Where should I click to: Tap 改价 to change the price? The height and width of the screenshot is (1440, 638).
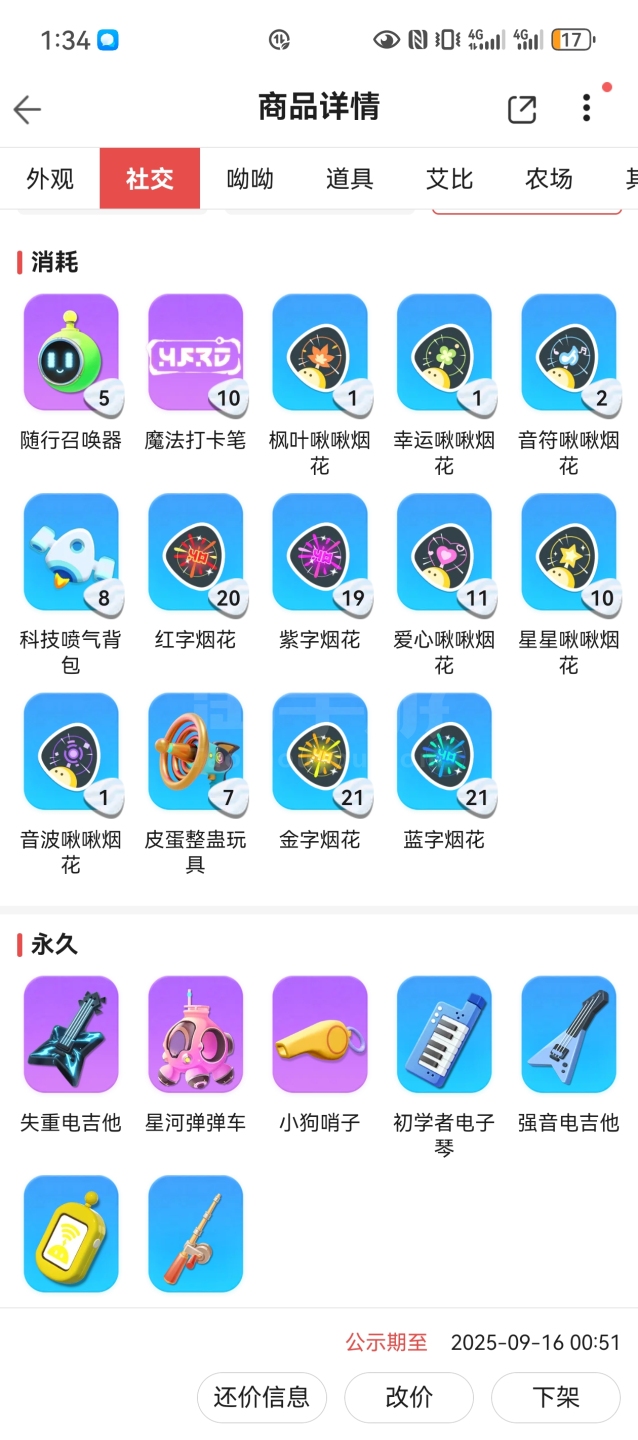point(409,1397)
